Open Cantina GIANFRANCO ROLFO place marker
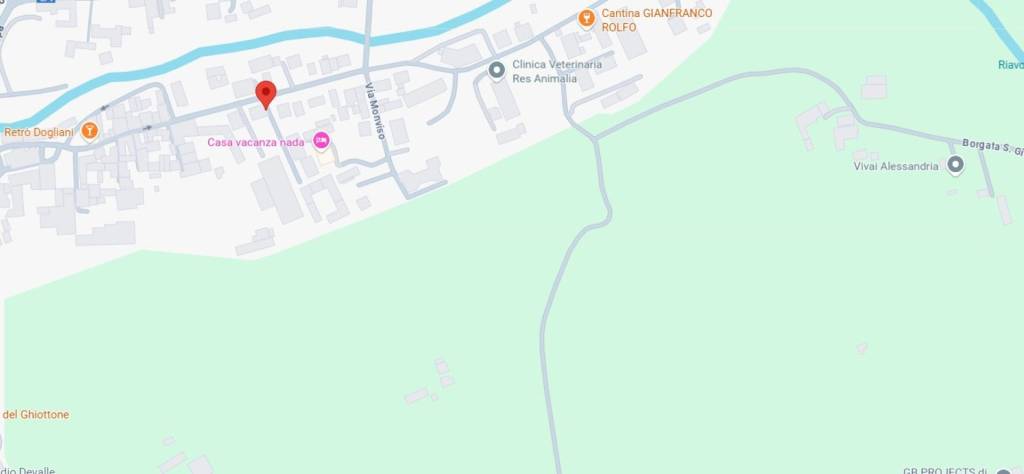This screenshot has width=1024, height=474. pos(588,19)
